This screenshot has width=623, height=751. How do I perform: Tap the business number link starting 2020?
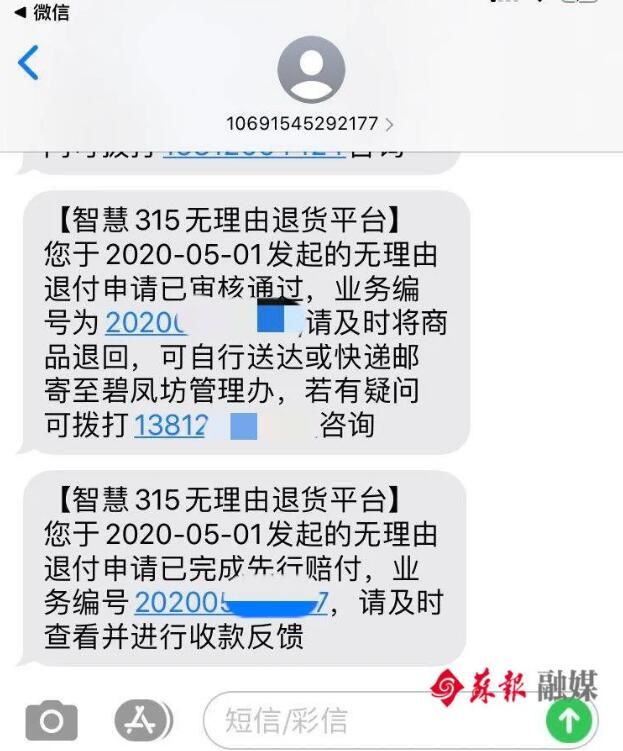(148, 322)
